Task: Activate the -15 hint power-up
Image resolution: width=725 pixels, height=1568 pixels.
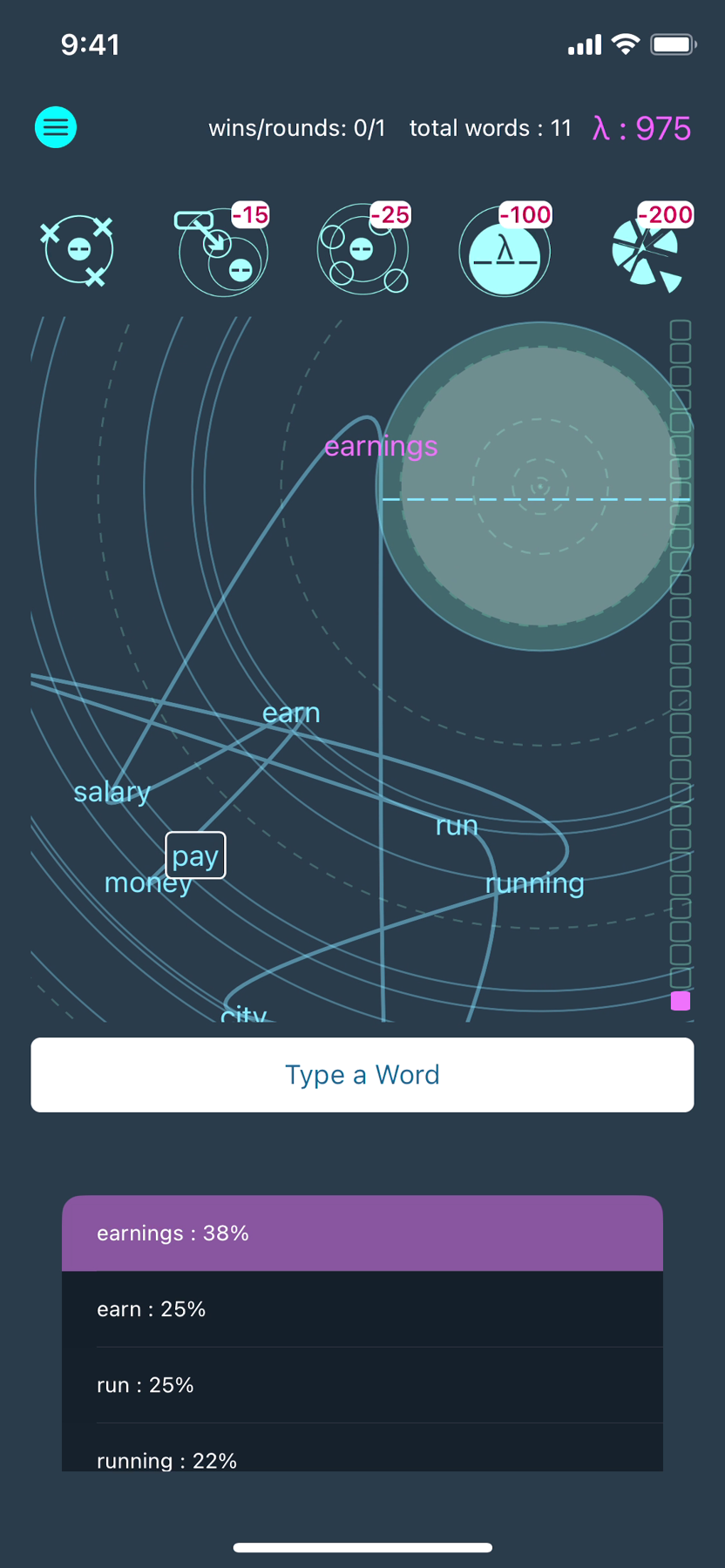Action: (223, 251)
